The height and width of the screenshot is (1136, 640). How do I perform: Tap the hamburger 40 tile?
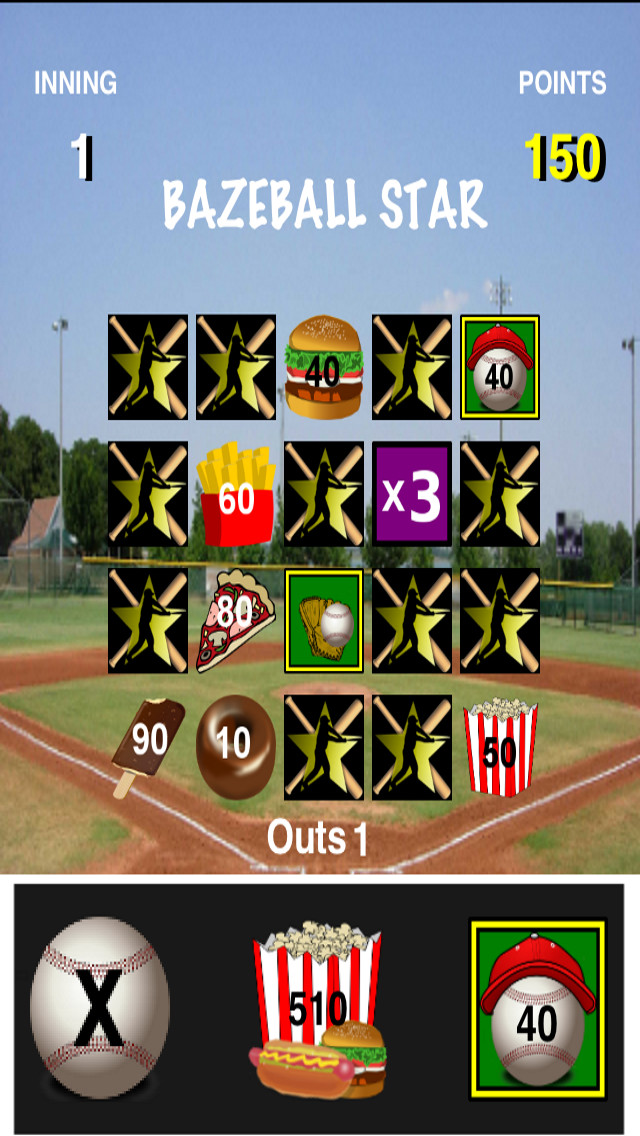coord(324,367)
